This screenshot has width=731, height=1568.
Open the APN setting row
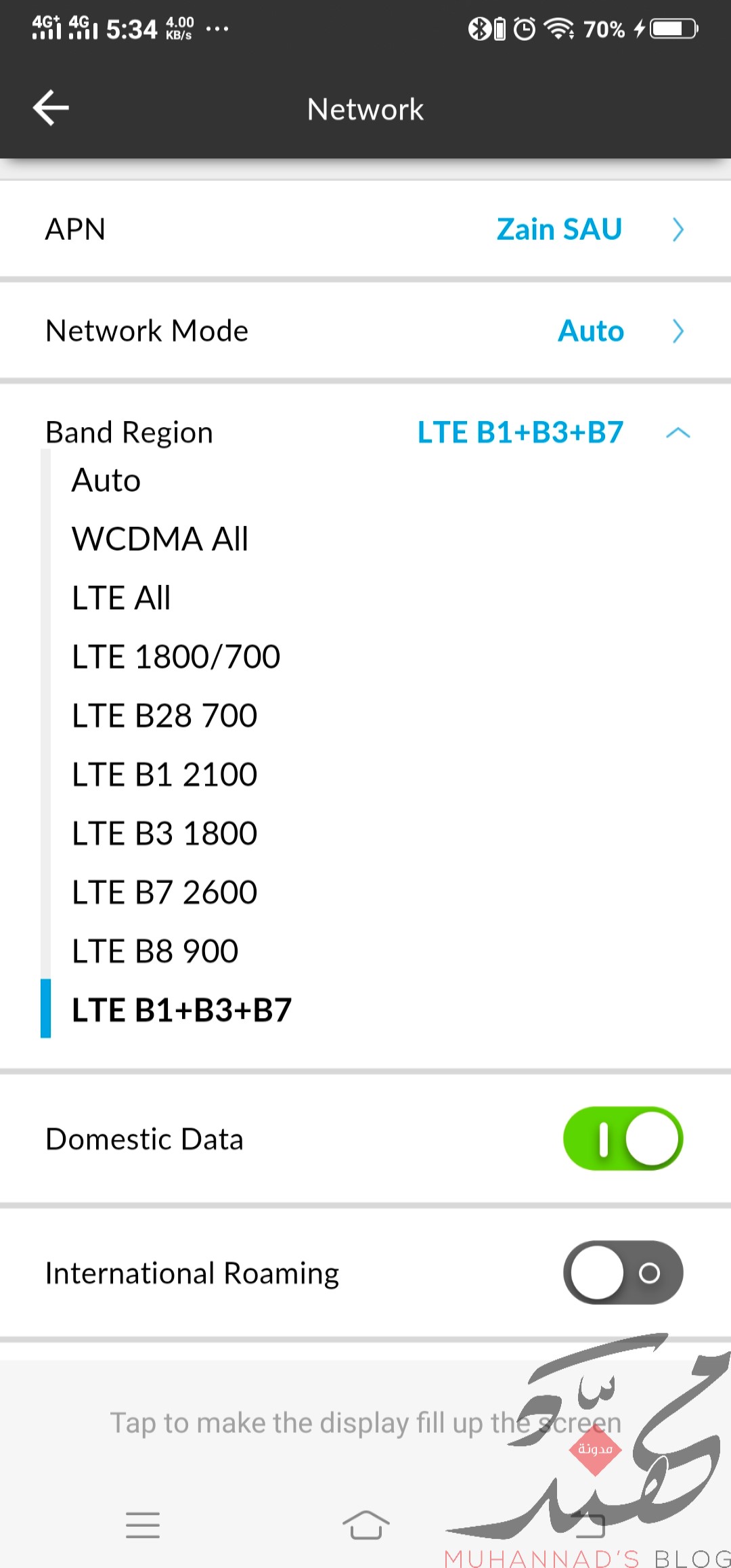[365, 230]
